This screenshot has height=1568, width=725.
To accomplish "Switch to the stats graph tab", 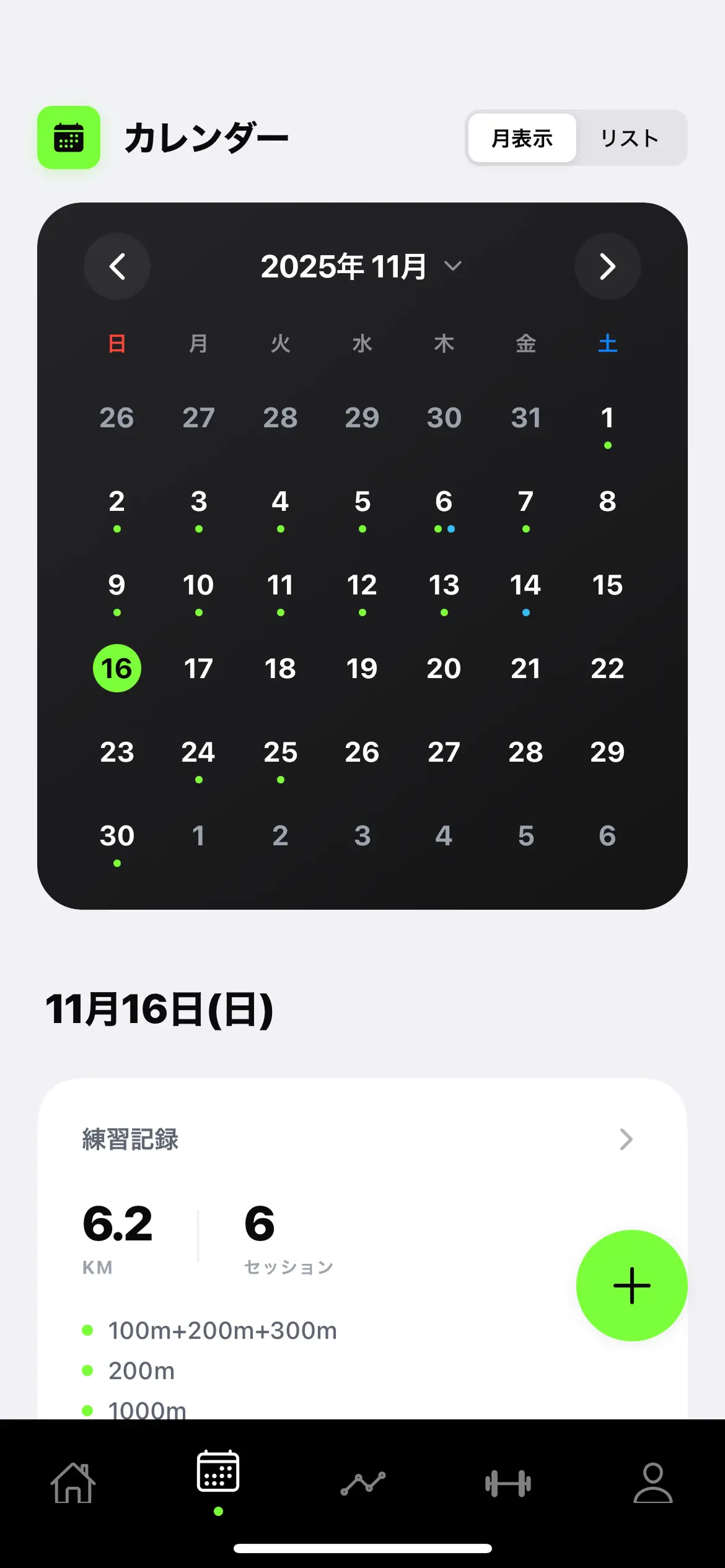I will 363,1483.
